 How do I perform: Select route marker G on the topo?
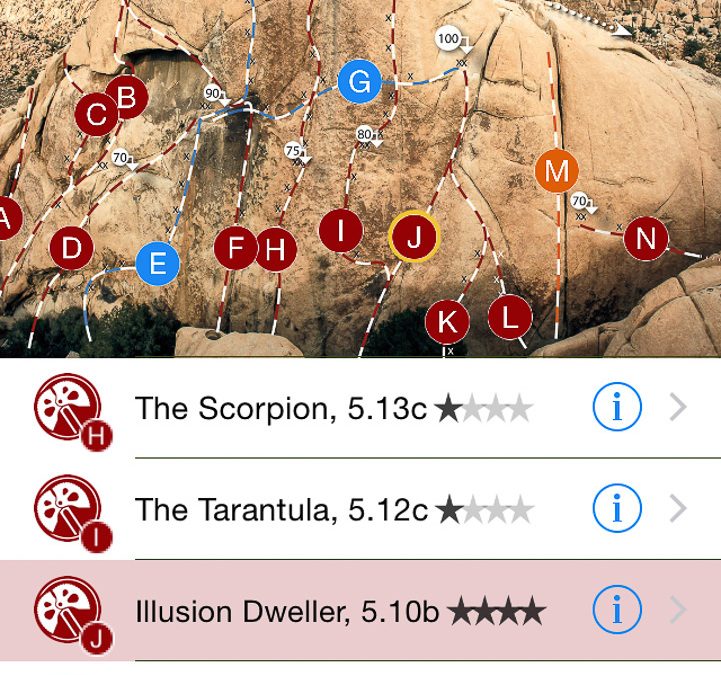[x=359, y=82]
